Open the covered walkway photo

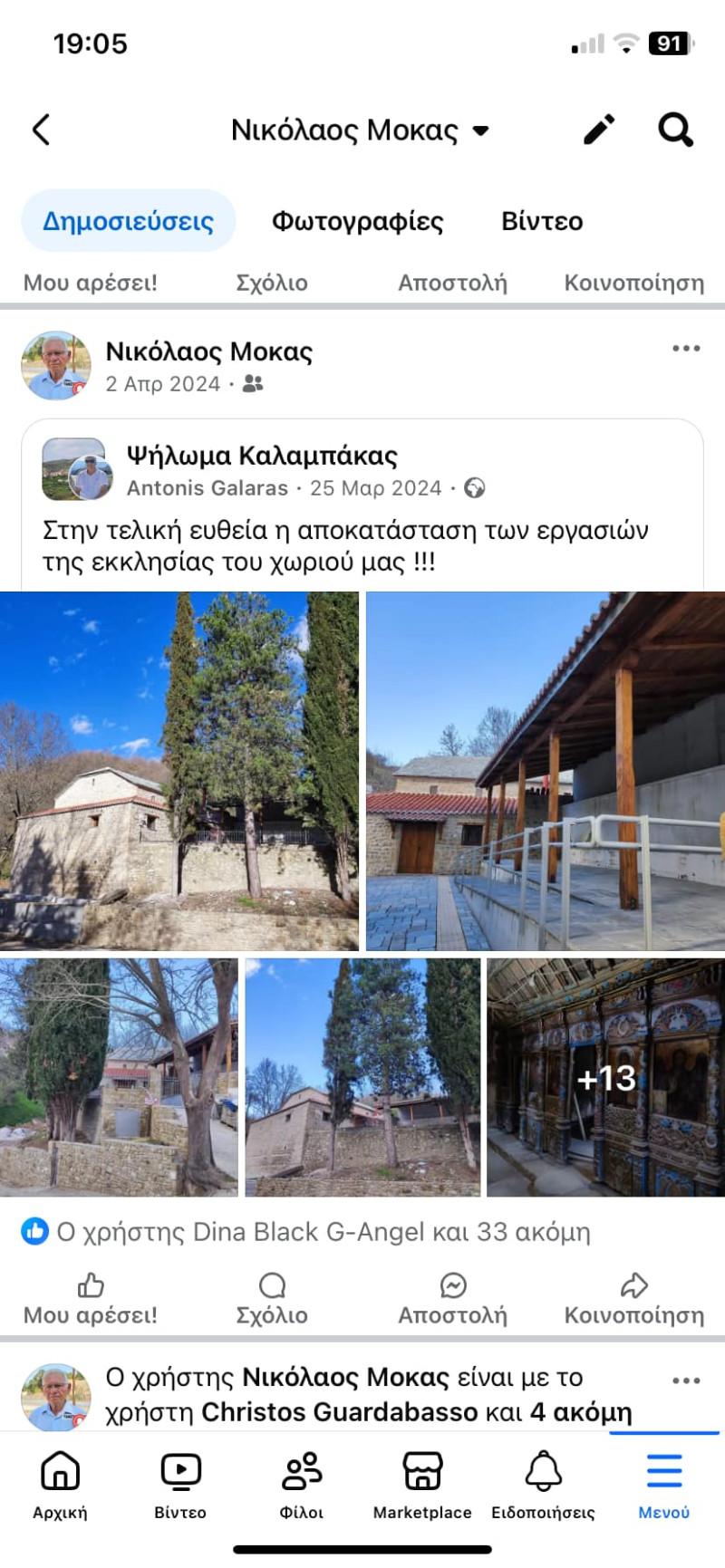[x=545, y=771]
